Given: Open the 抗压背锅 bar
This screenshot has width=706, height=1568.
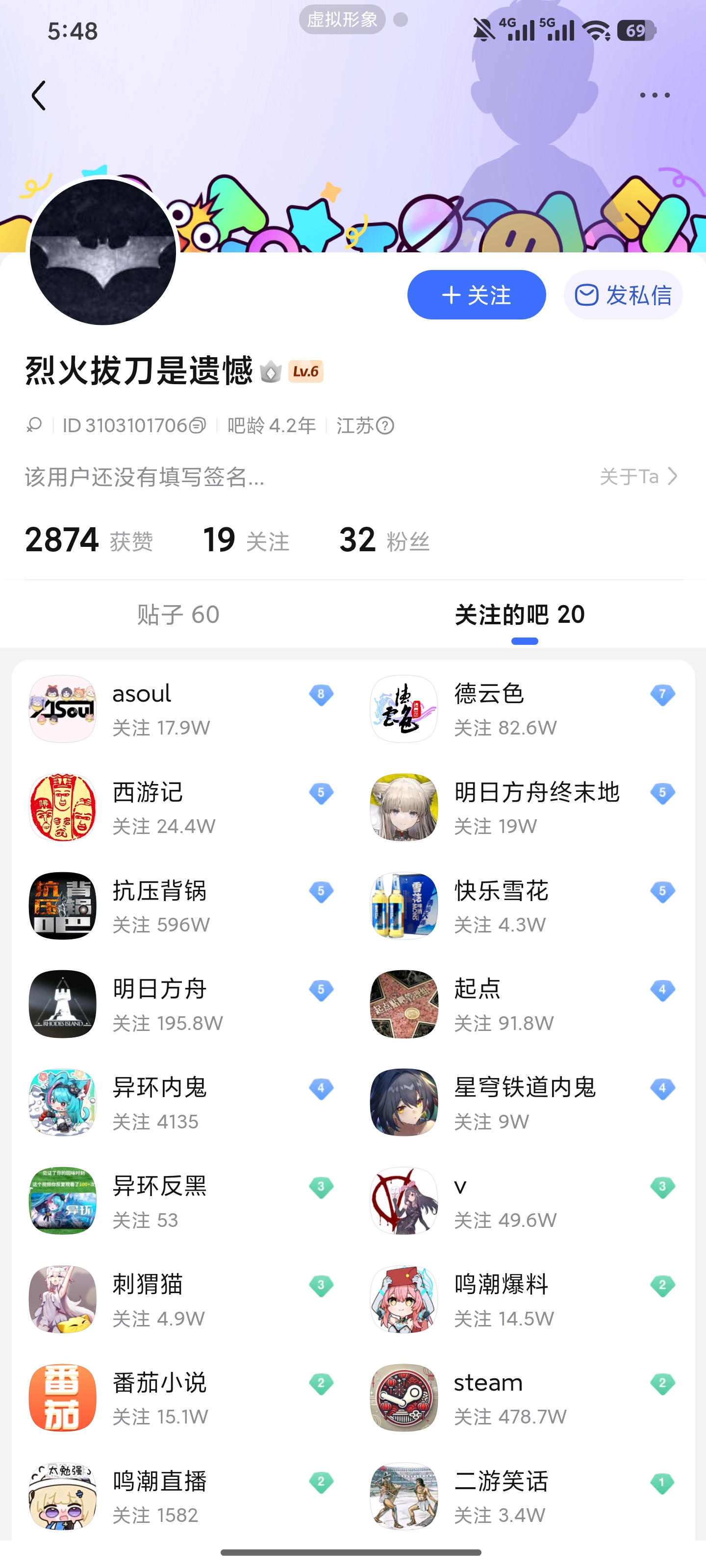Looking at the screenshot, I should tap(160, 906).
